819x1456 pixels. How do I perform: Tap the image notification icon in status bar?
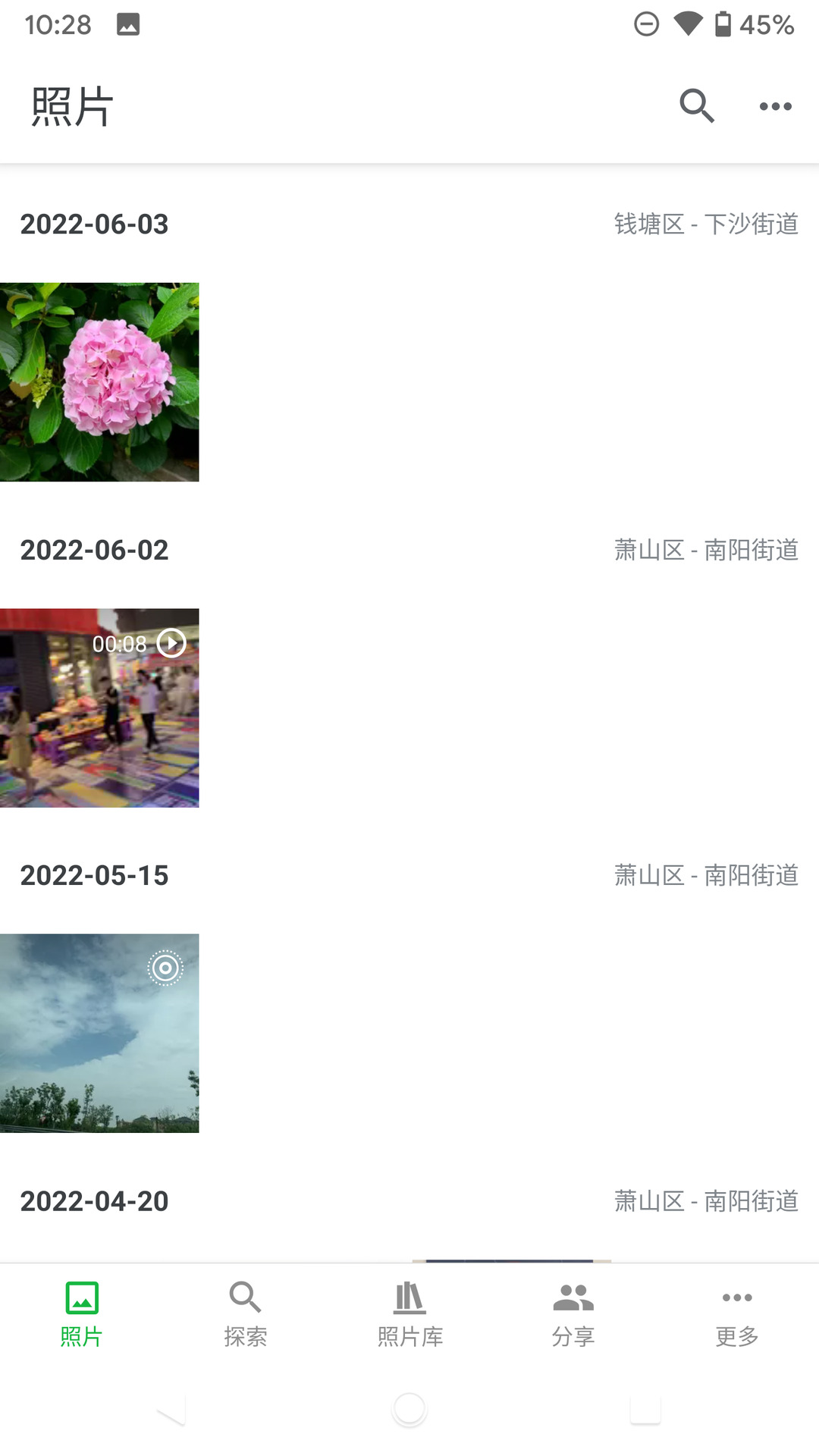[127, 25]
